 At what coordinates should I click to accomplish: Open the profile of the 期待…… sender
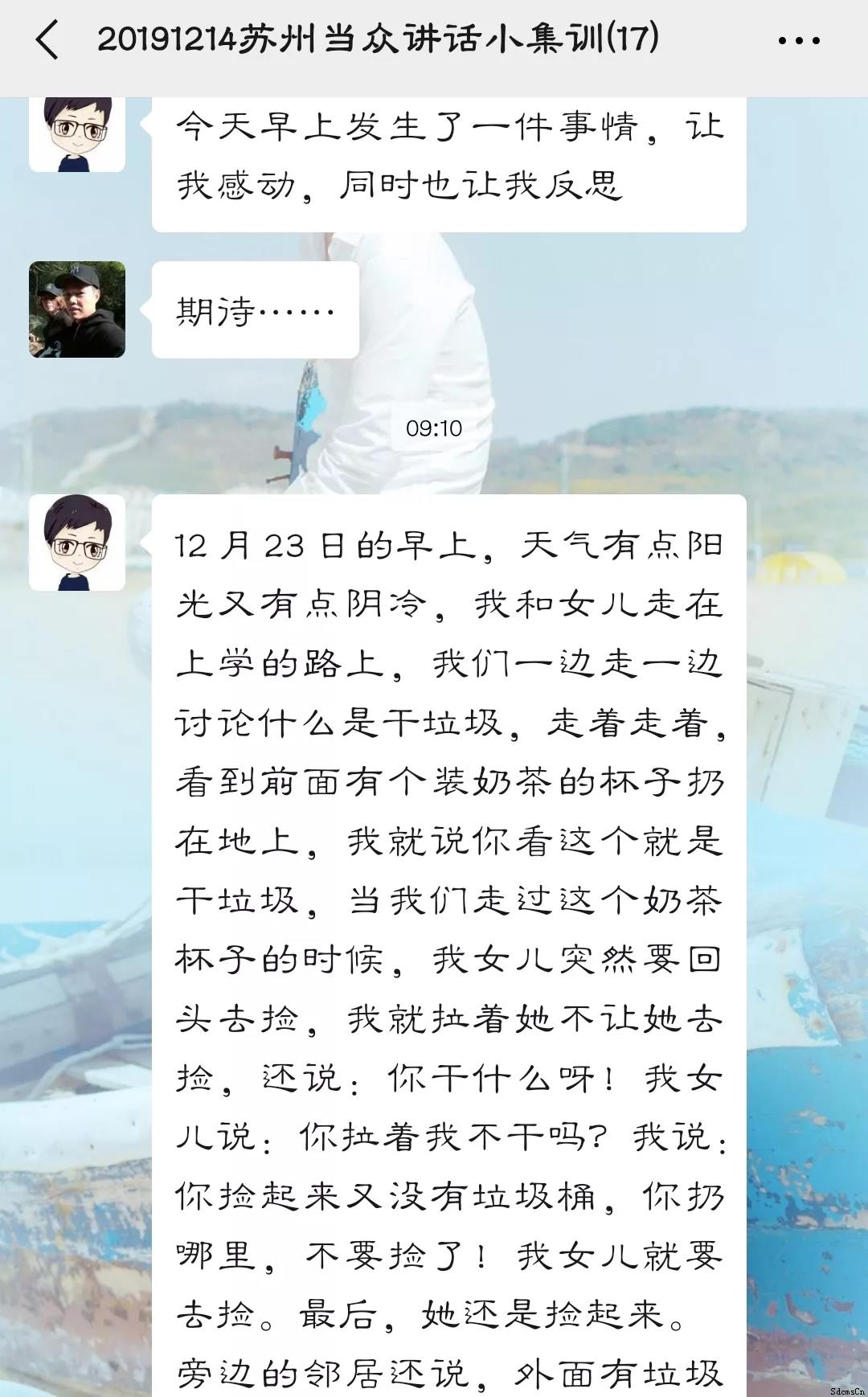click(x=77, y=309)
